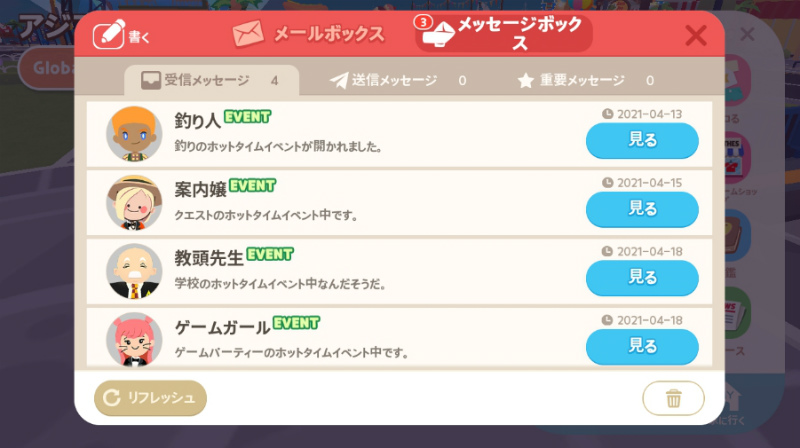Tap the 書く compose button

[x=121, y=36]
